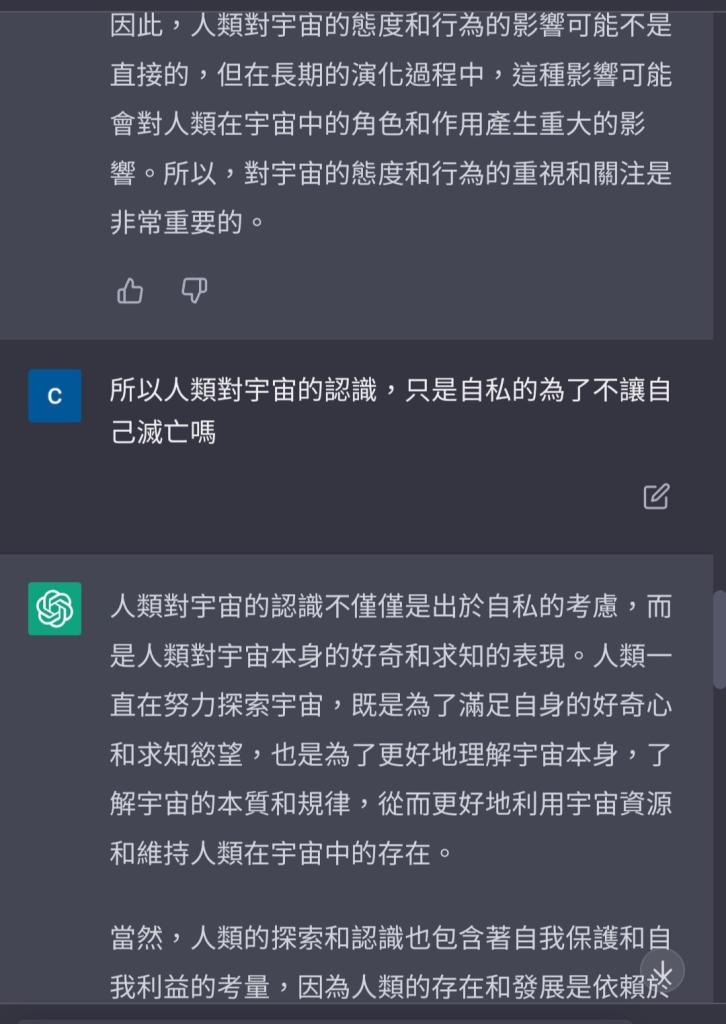Viewport: 726px width, 1024px height.
Task: Jump to bottom with the down arrow button
Action: tap(662, 971)
